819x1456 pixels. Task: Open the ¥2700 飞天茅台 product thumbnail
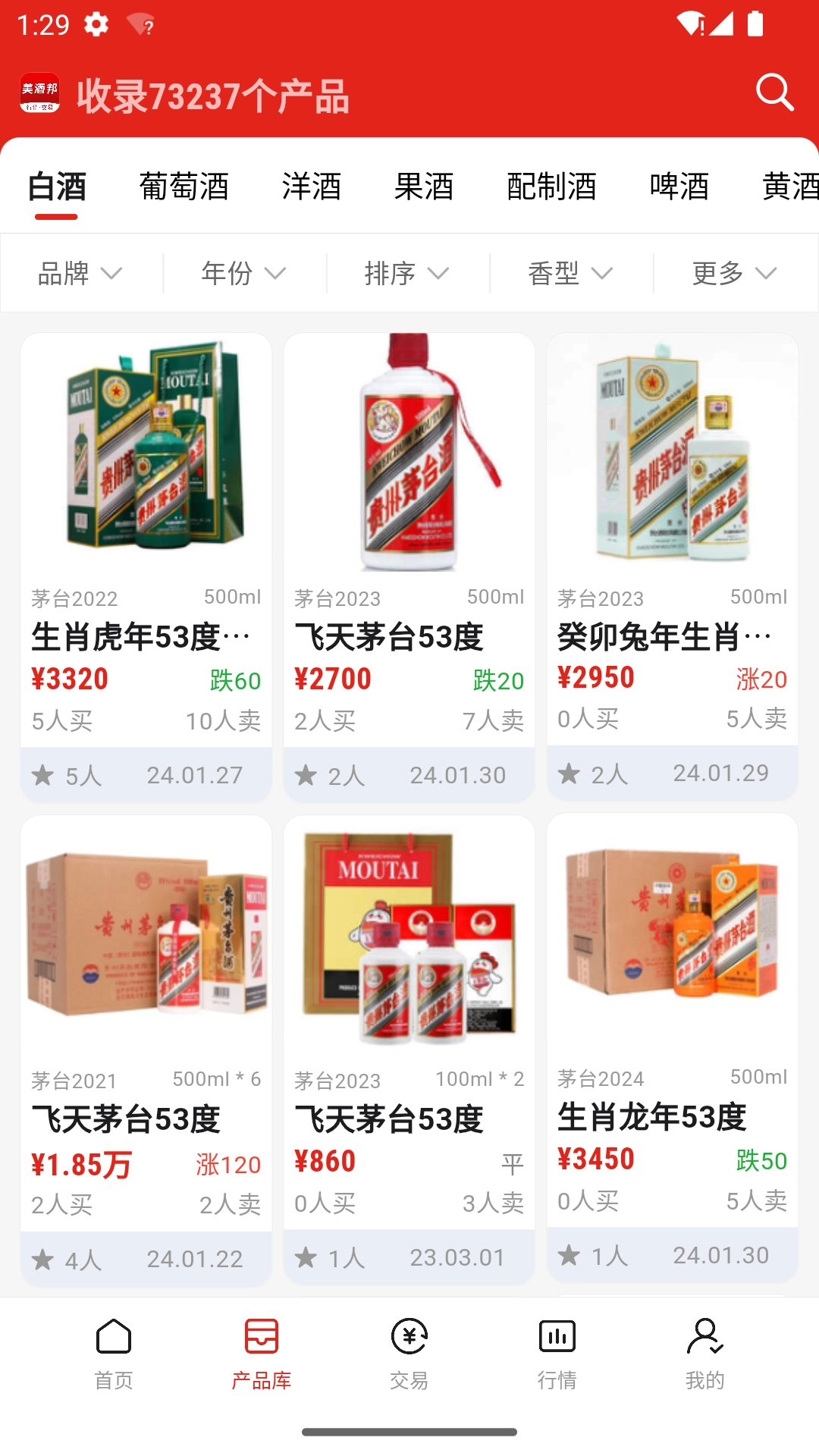click(x=409, y=455)
